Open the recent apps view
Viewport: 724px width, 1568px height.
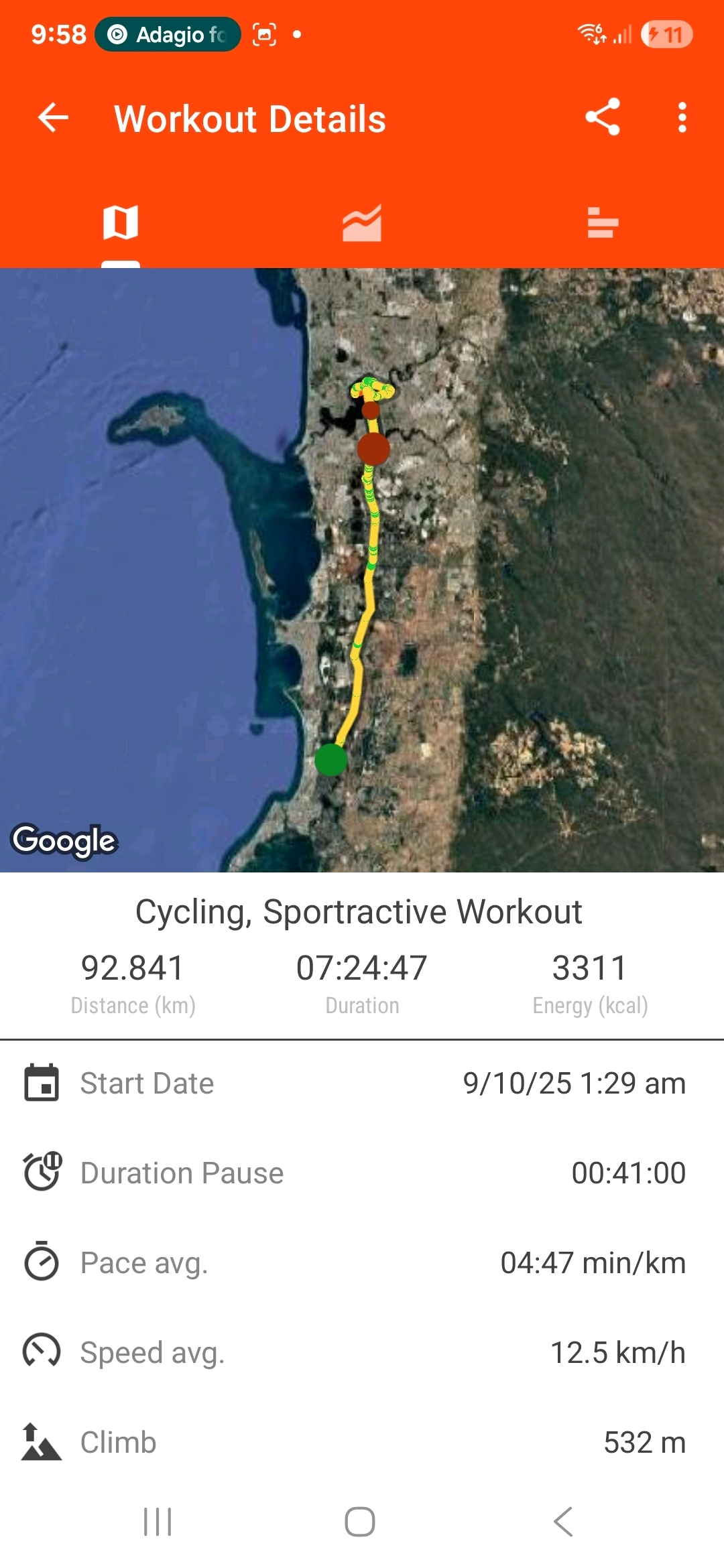point(158,1521)
